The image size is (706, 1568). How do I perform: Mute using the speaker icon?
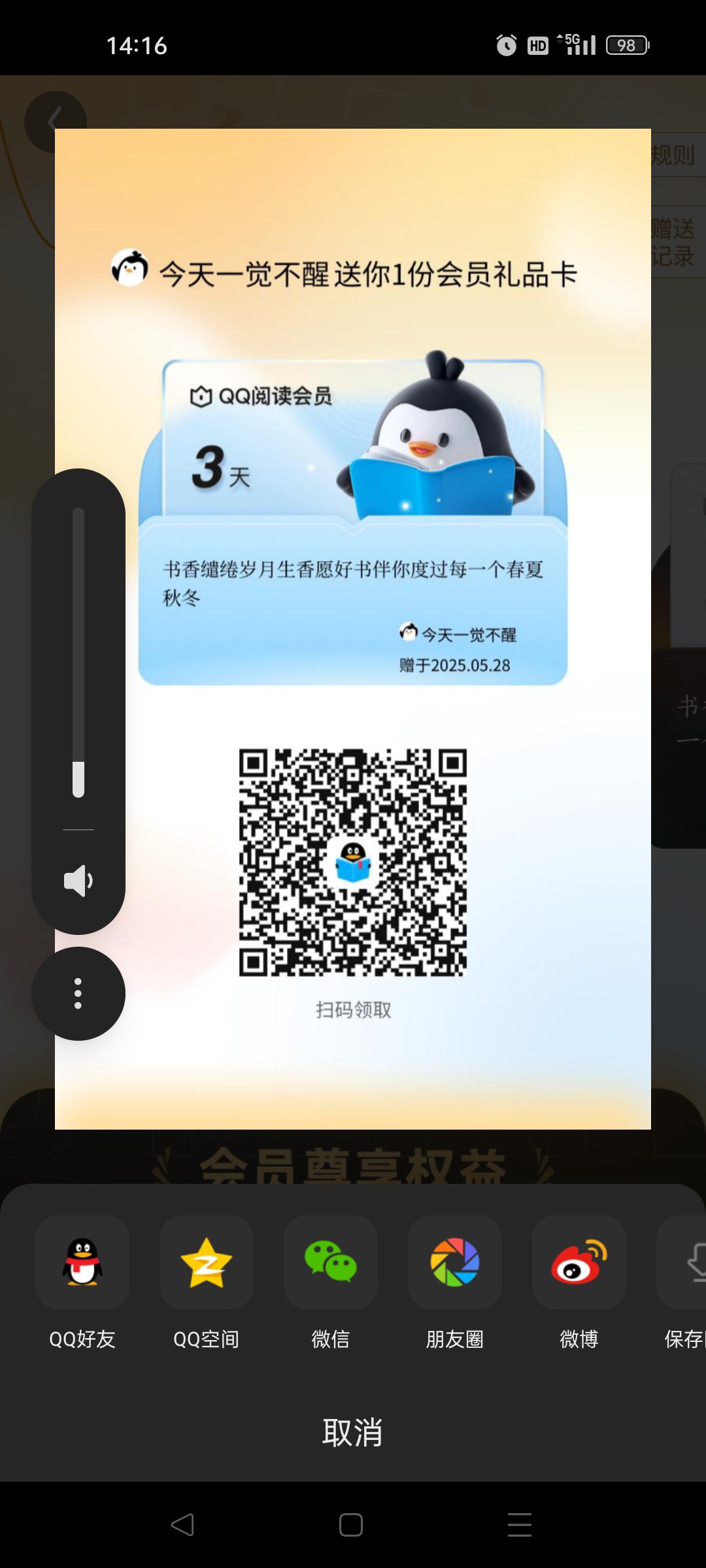click(78, 881)
